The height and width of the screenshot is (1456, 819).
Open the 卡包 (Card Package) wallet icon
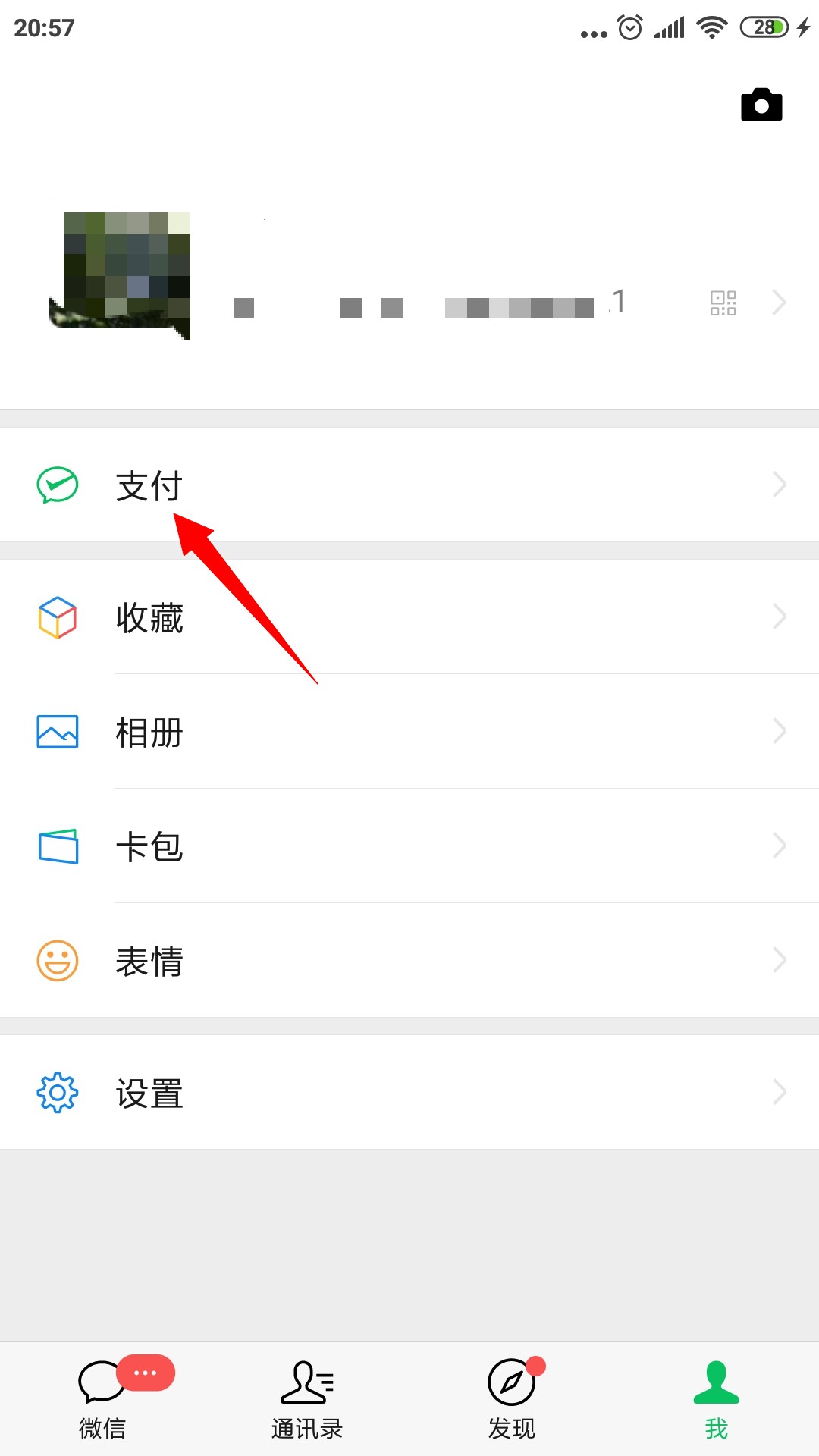click(x=57, y=845)
